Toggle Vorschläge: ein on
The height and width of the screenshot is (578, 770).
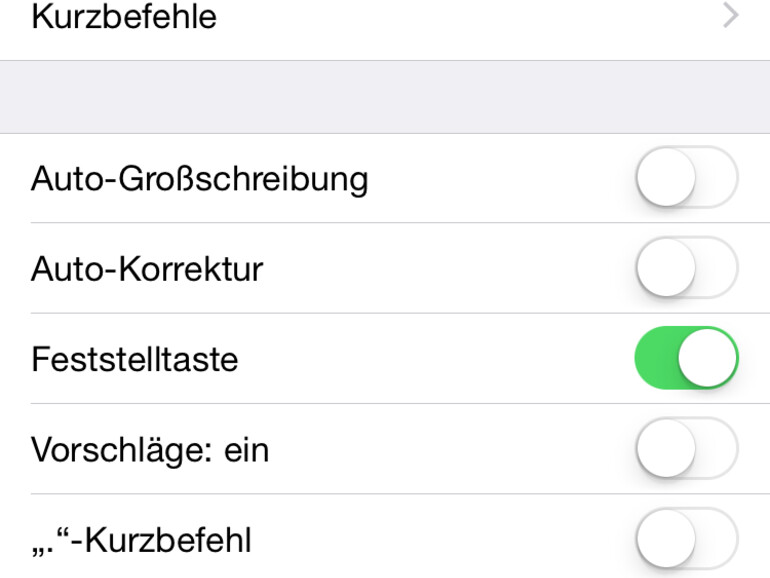pyautogui.click(x=686, y=450)
